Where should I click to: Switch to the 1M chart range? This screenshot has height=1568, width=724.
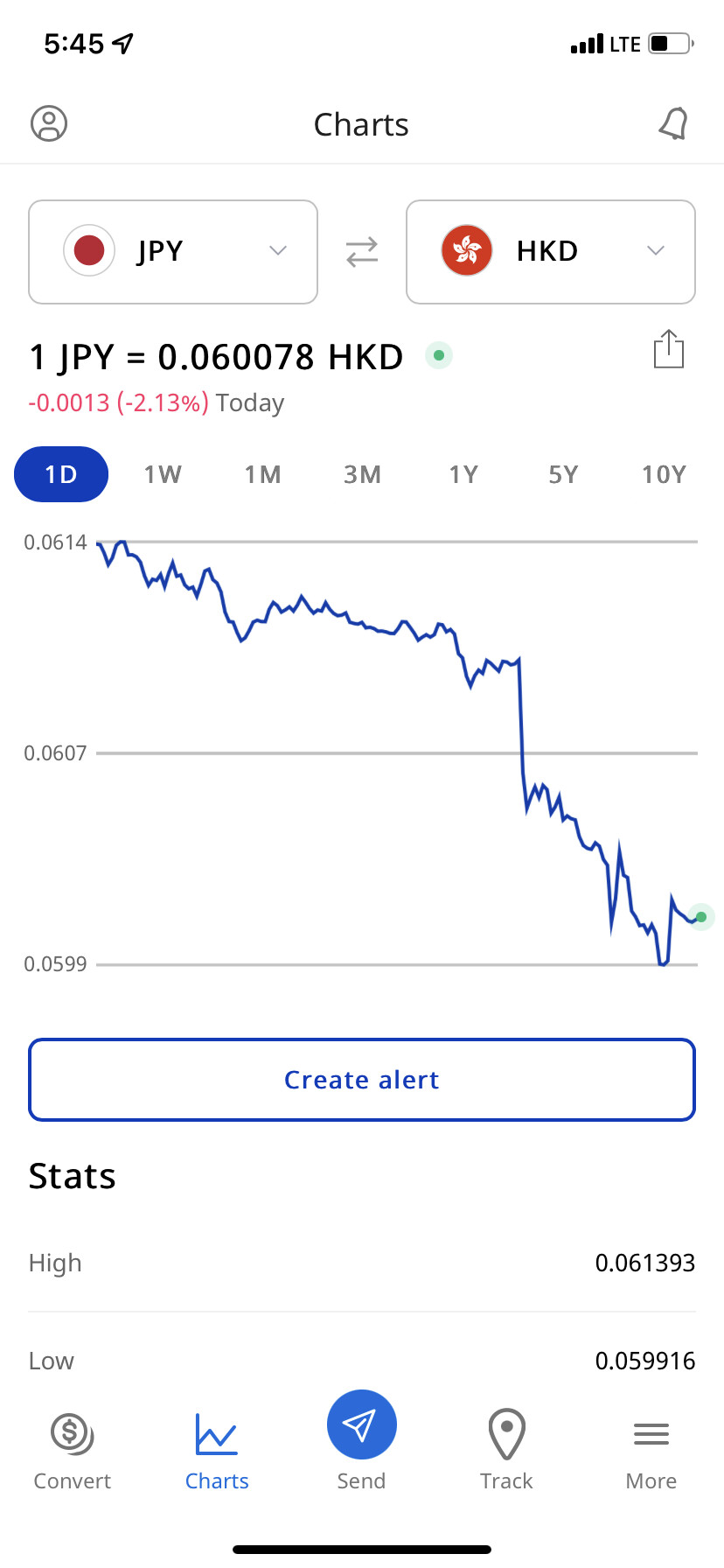(x=262, y=474)
